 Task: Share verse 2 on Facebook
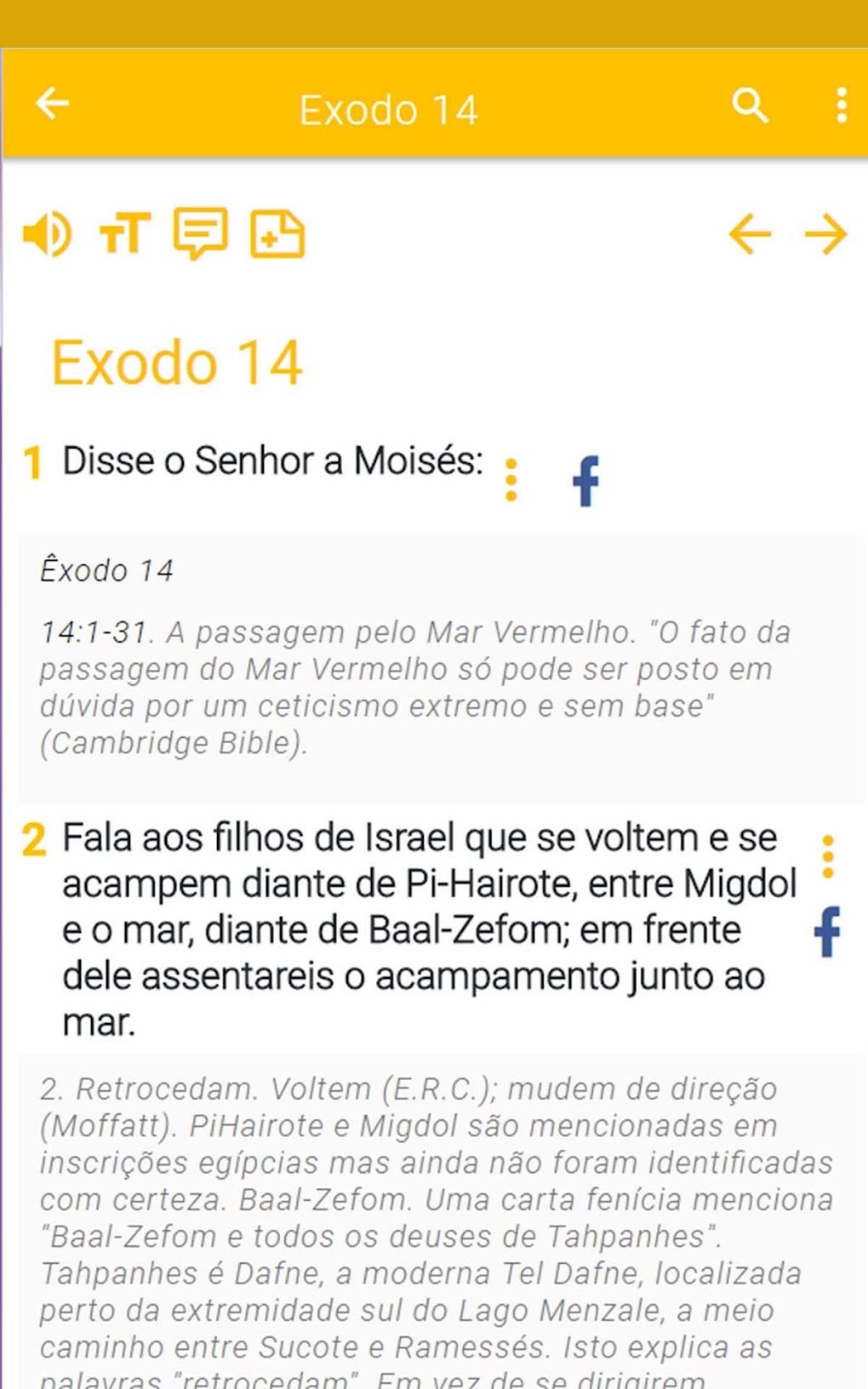(827, 931)
